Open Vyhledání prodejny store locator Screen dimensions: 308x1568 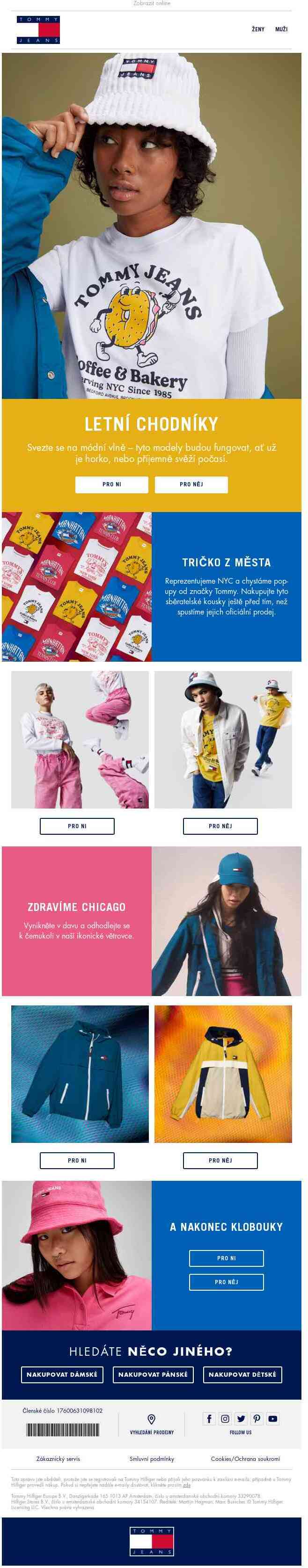click(152, 1425)
